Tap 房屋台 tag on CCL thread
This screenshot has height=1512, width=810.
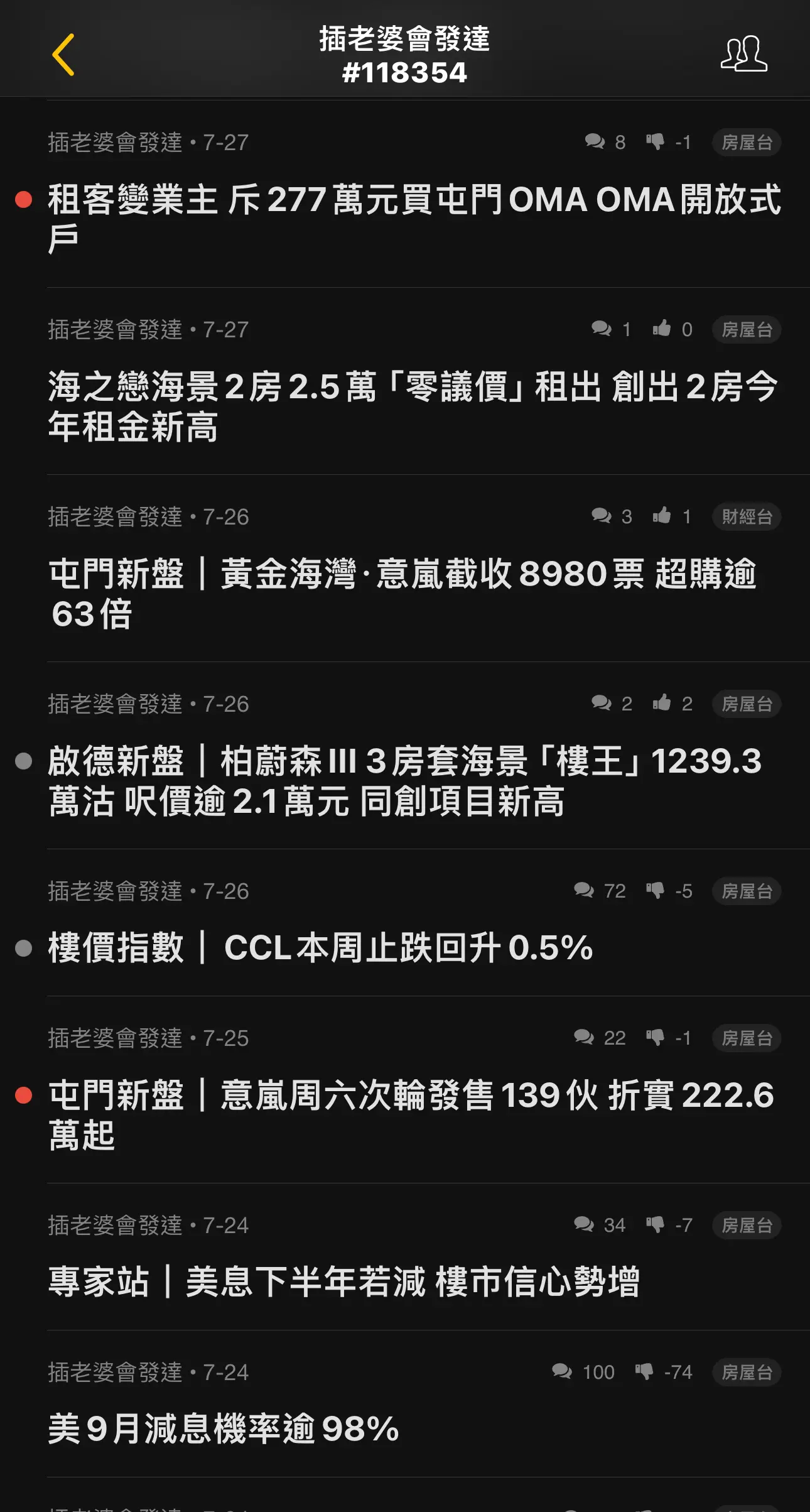747,891
